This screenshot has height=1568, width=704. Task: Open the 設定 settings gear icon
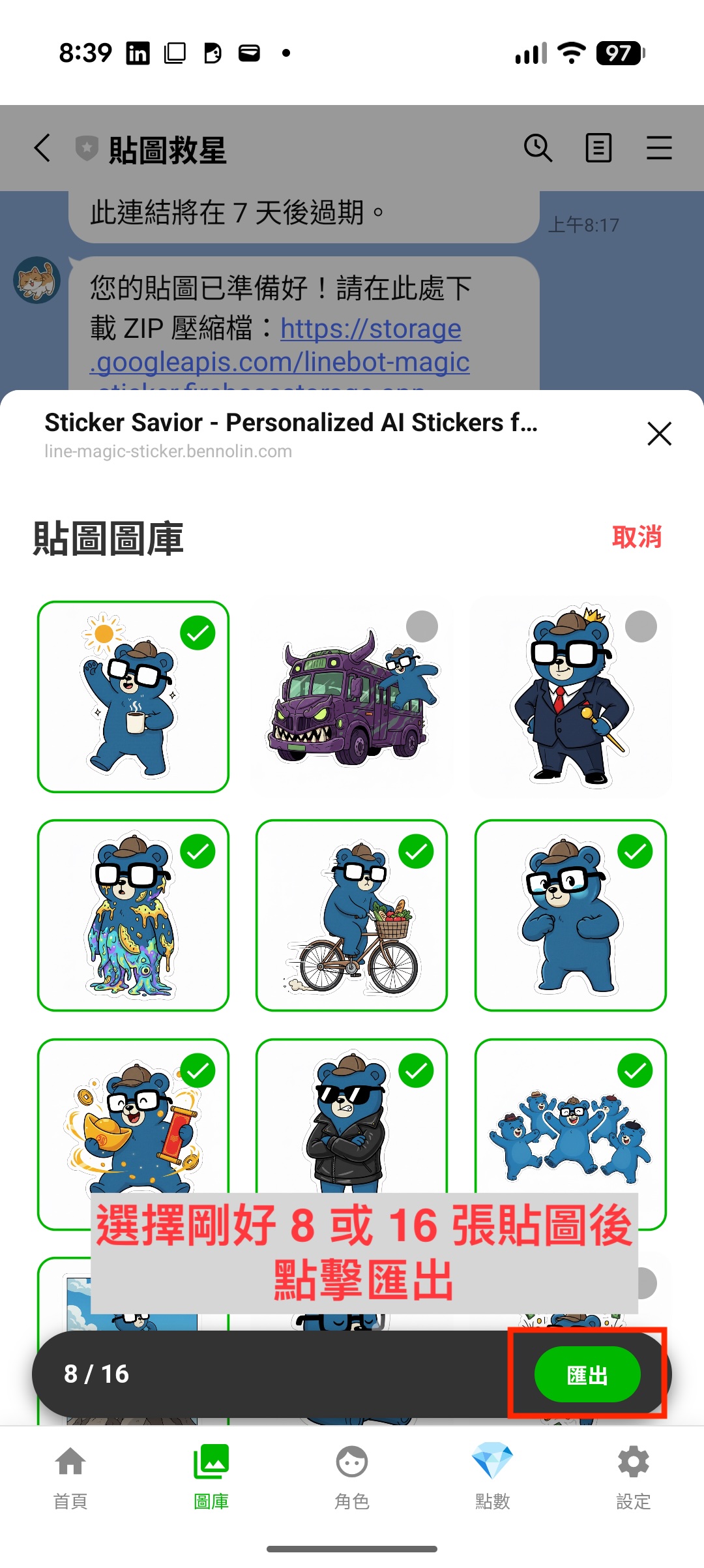[633, 1461]
